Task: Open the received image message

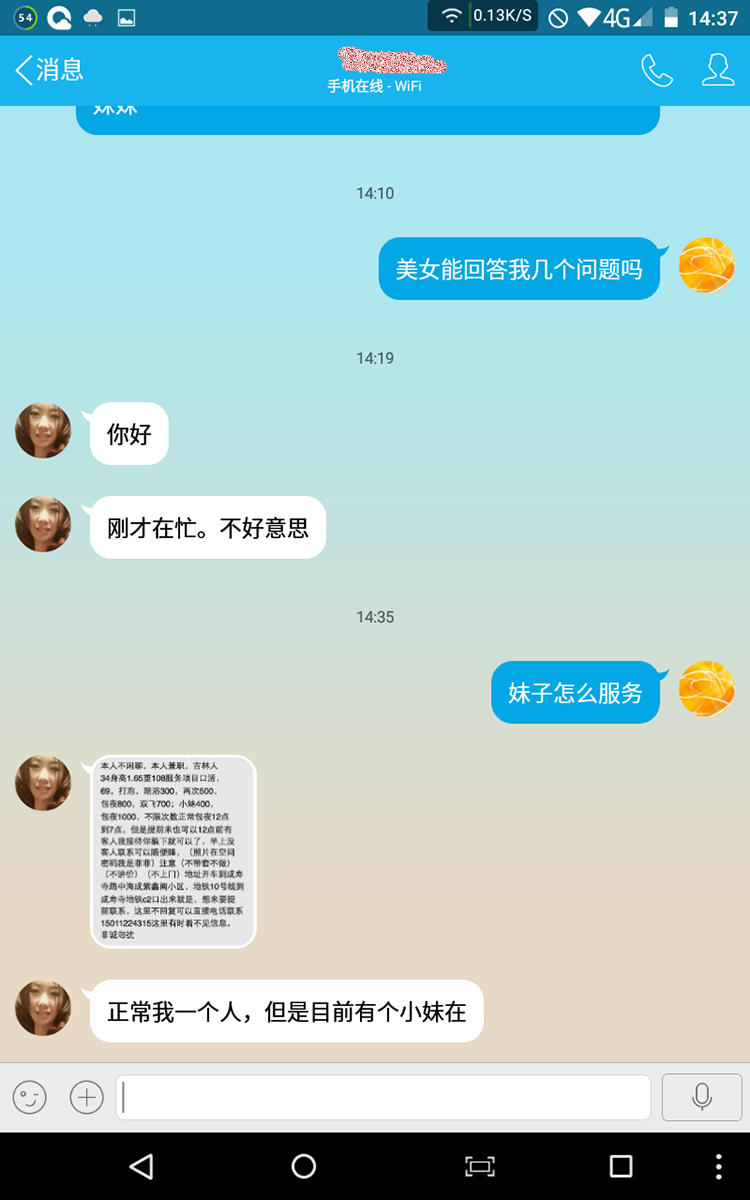Action: (173, 851)
